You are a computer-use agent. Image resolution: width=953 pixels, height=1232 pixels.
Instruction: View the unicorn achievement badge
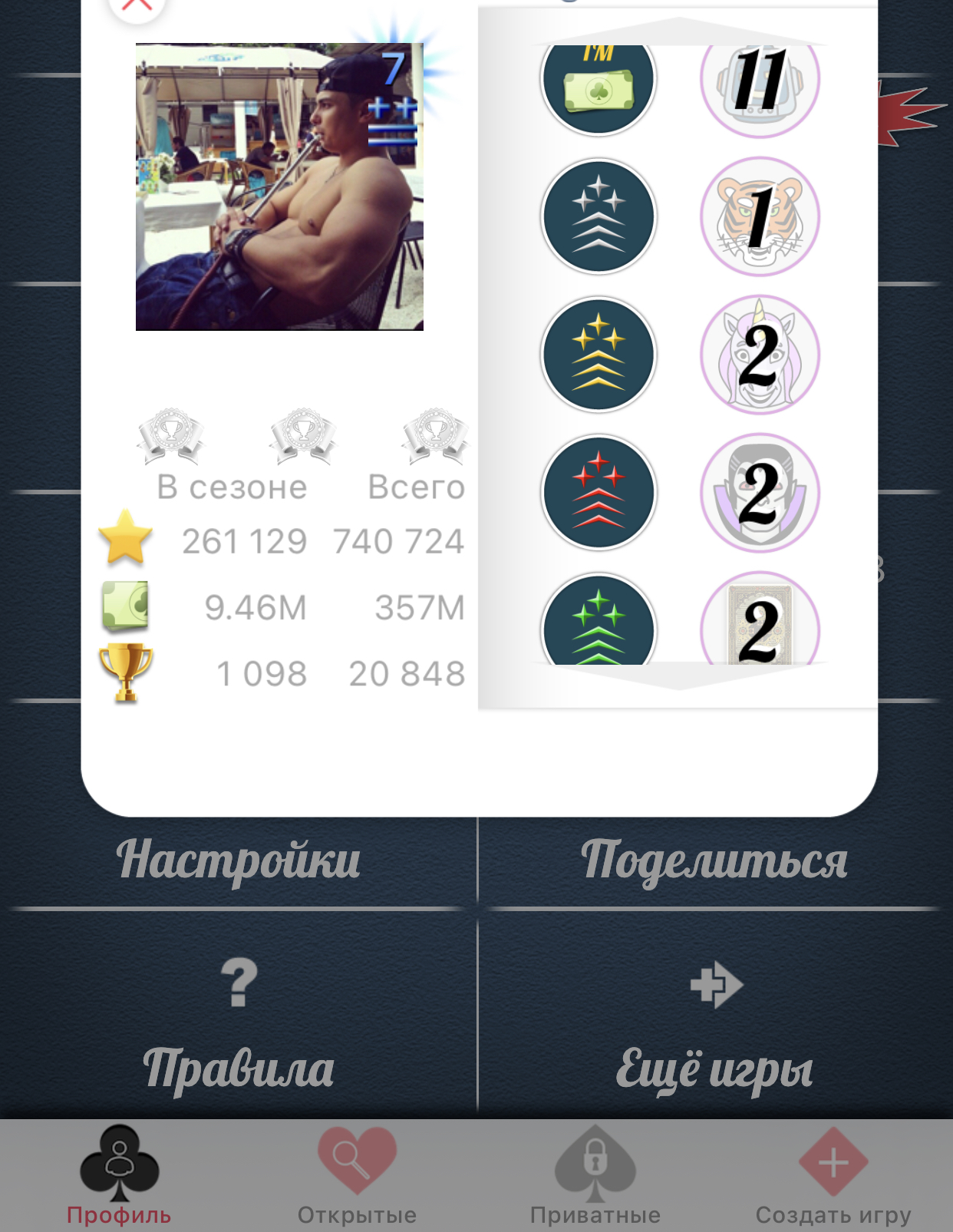click(x=760, y=355)
